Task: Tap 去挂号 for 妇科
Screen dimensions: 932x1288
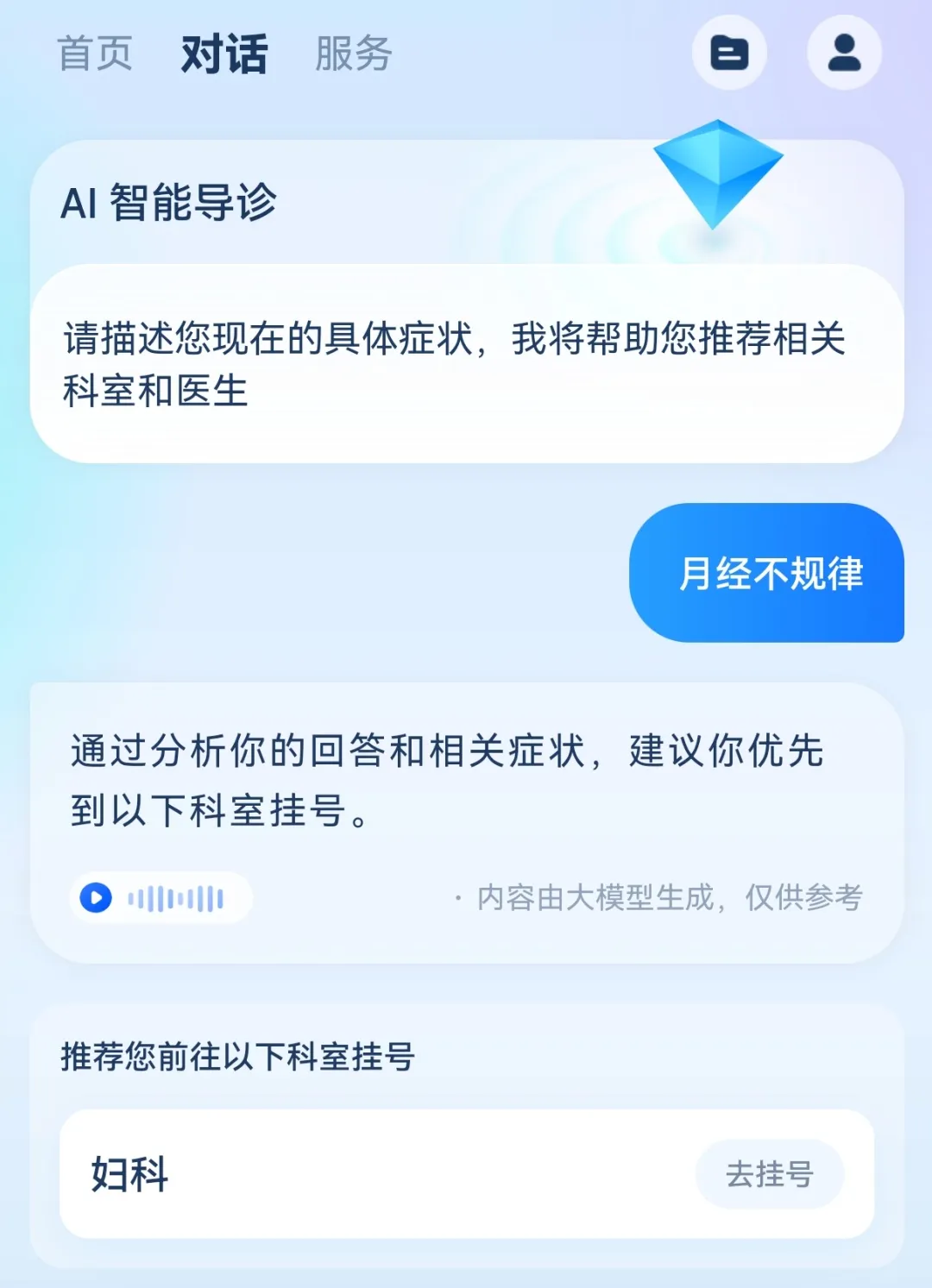Action: 769,1174
